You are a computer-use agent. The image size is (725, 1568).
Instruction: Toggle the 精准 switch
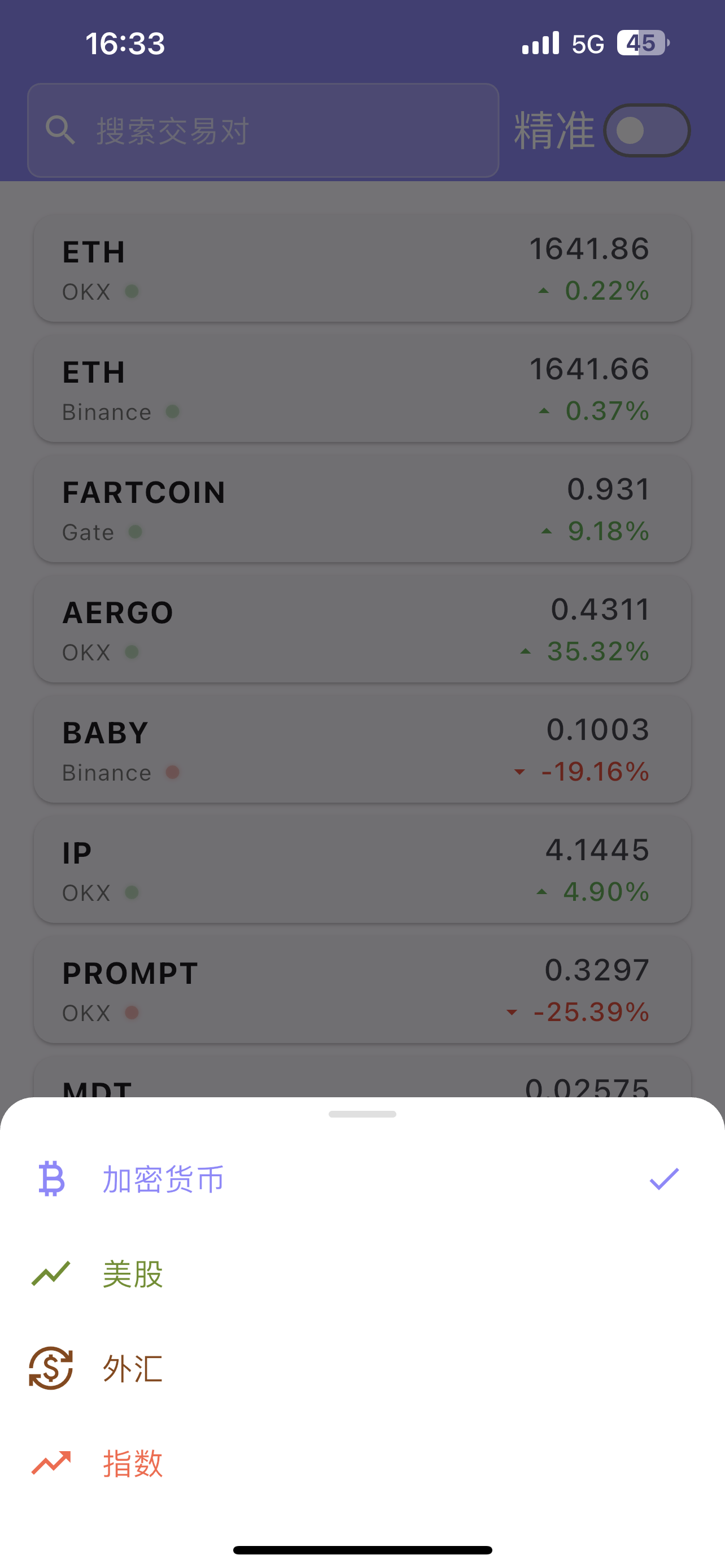tap(646, 131)
